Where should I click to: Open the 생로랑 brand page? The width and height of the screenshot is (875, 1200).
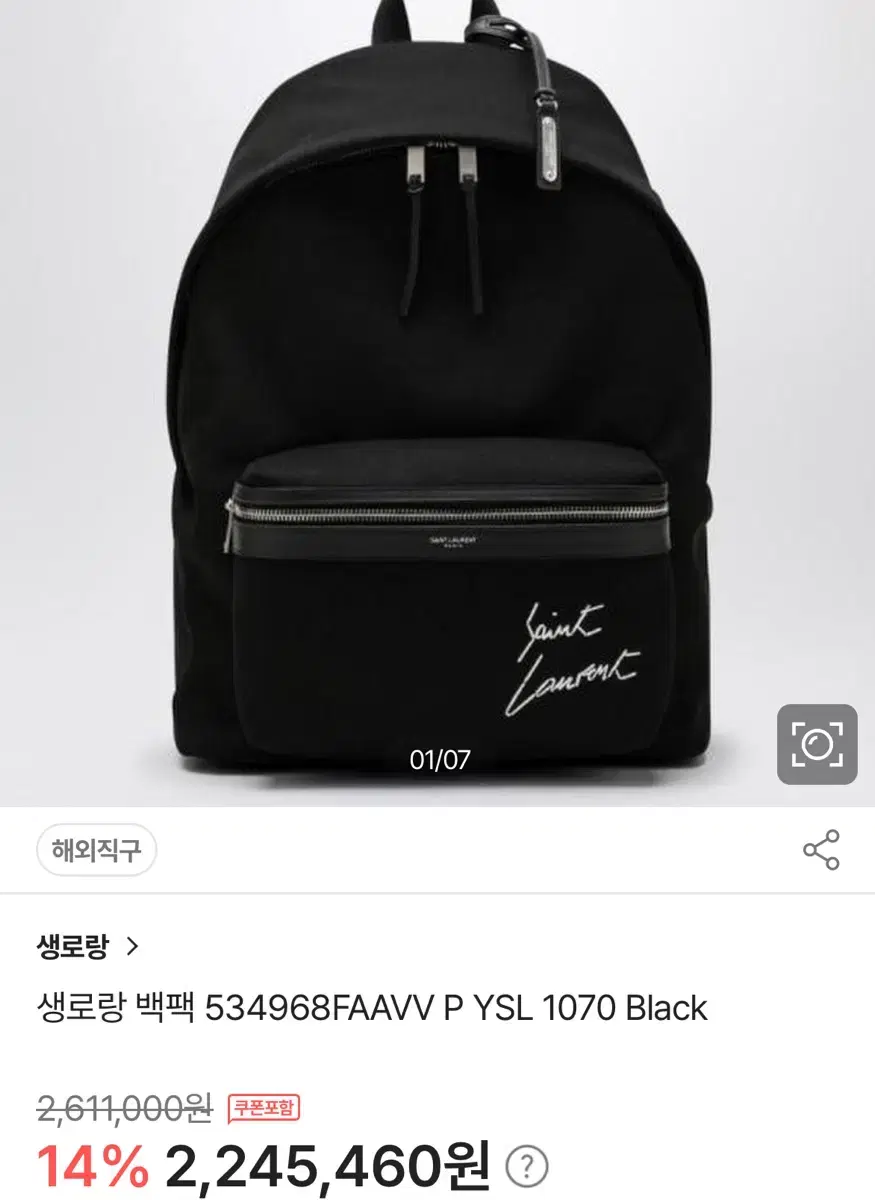[x=88, y=946]
